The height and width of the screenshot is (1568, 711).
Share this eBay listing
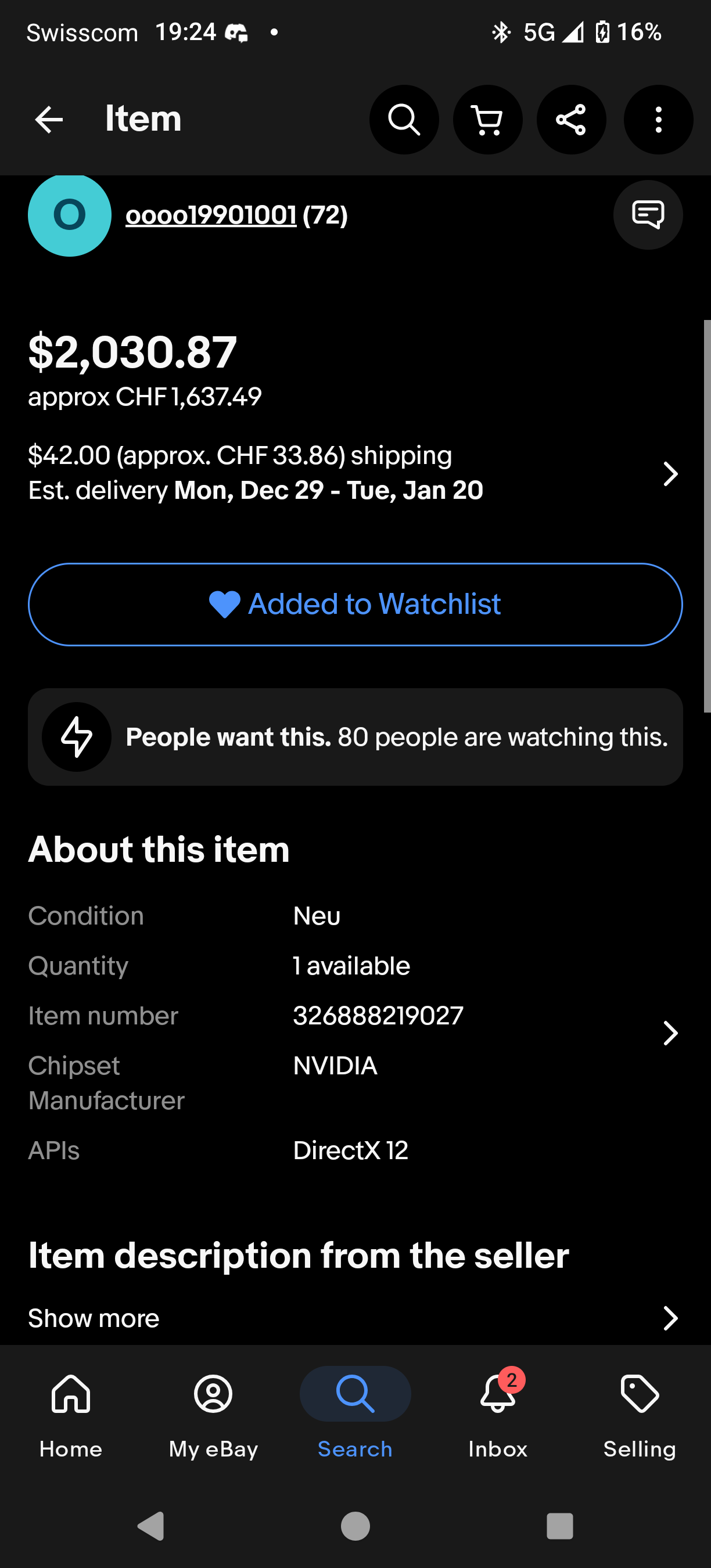(571, 119)
